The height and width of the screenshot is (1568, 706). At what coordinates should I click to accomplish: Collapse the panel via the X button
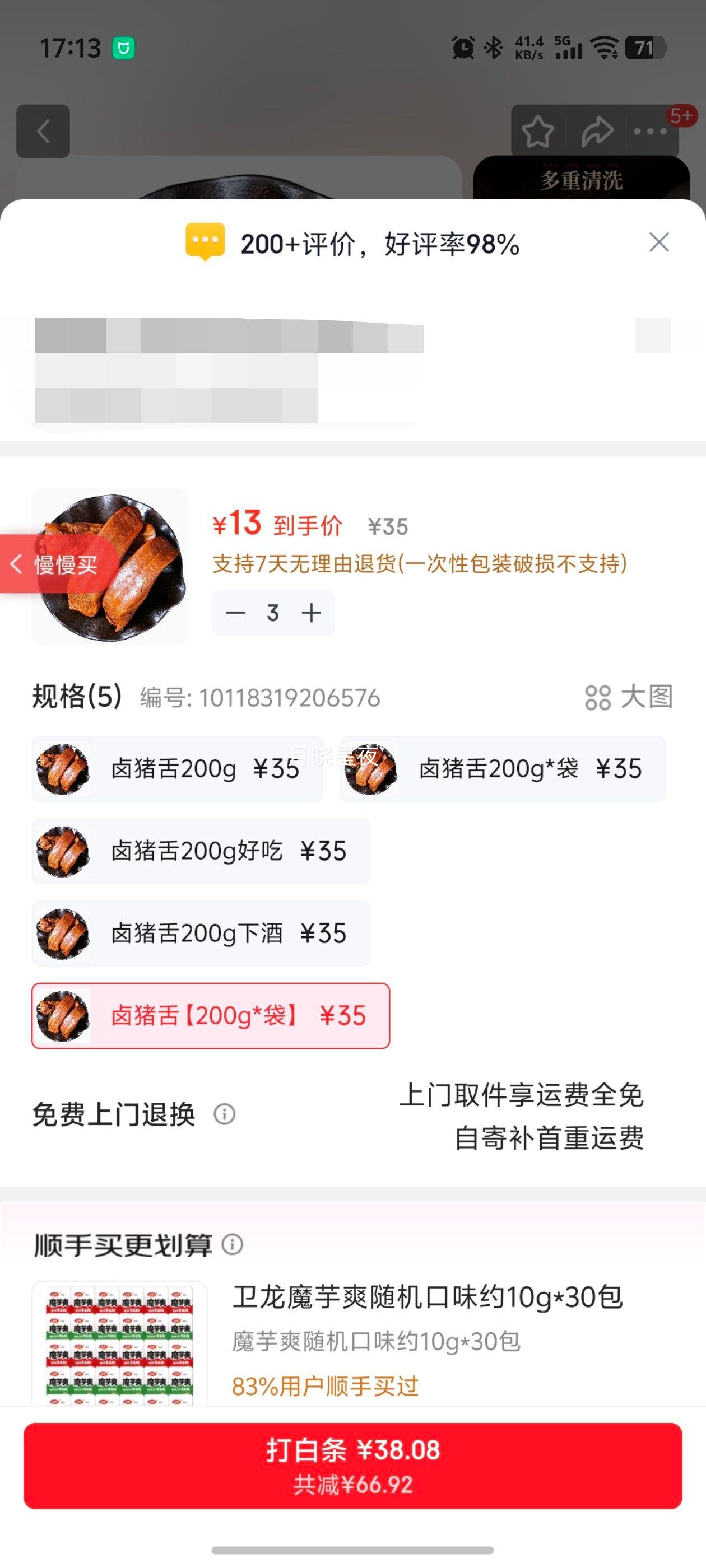tap(658, 243)
